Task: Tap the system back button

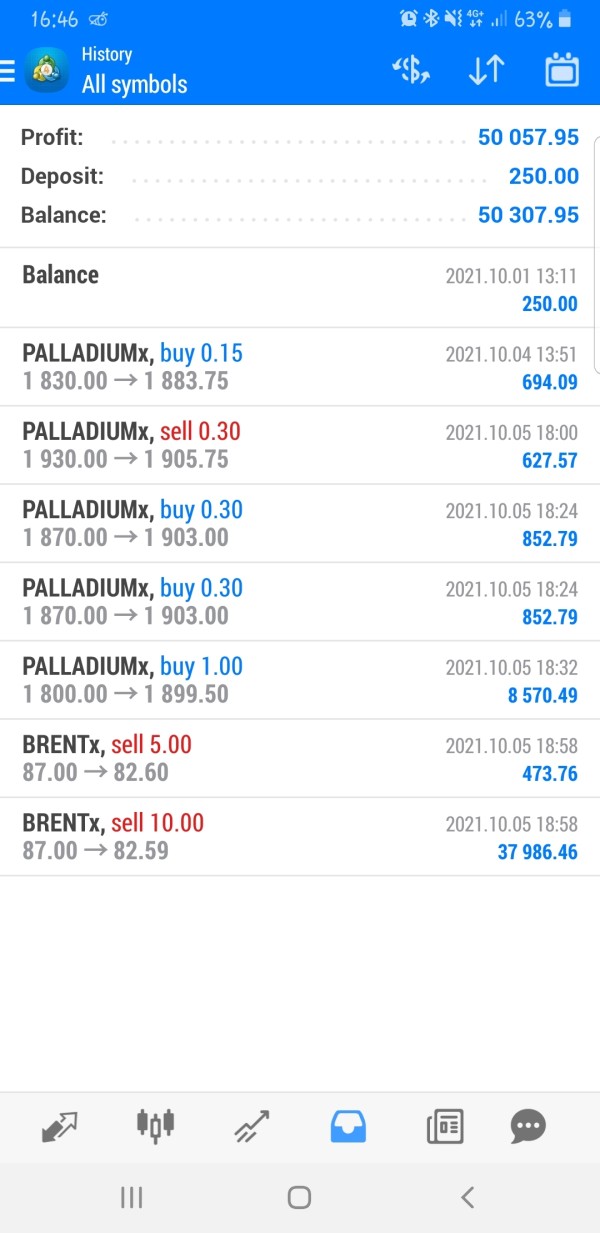Action: click(467, 1197)
